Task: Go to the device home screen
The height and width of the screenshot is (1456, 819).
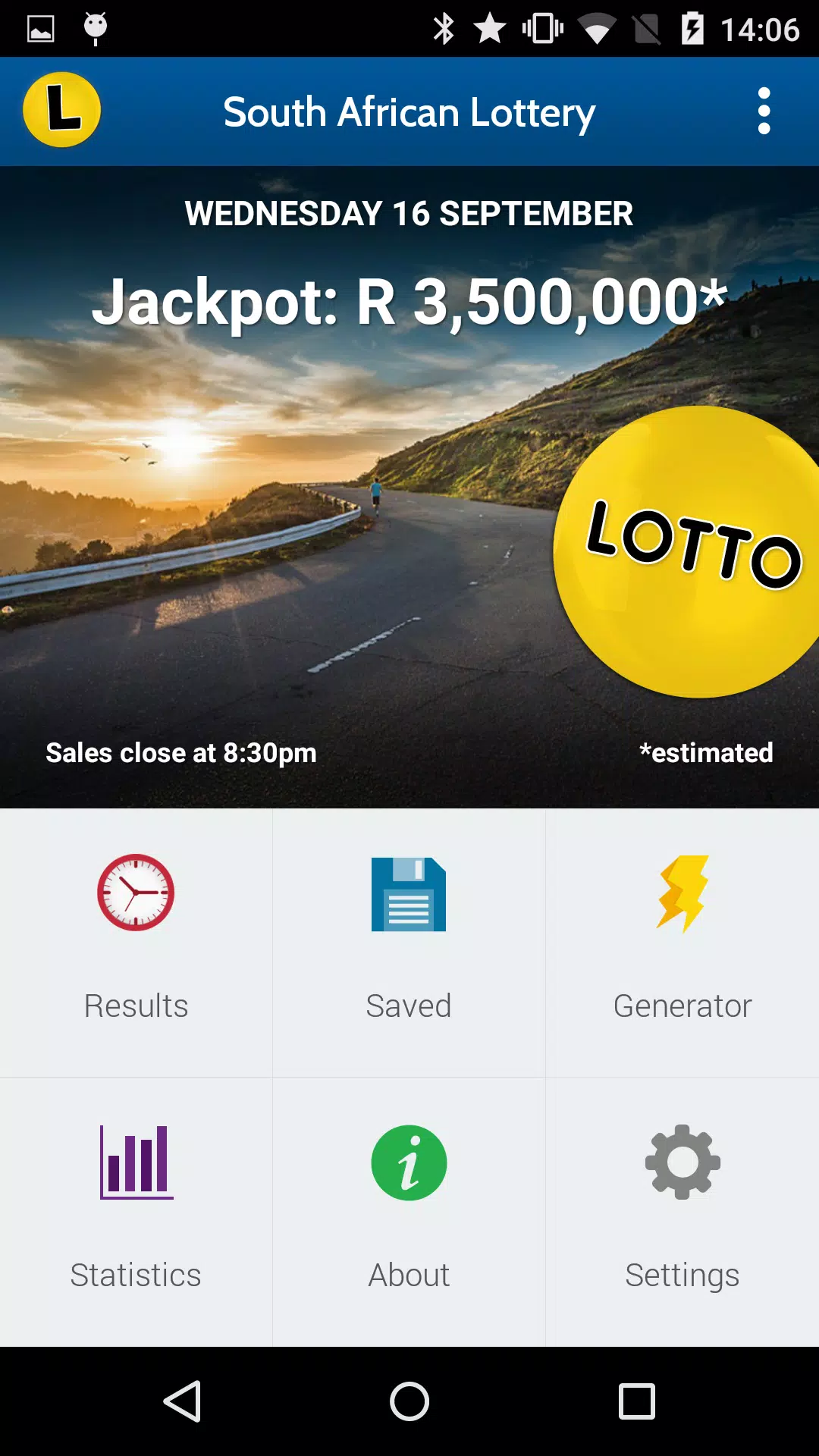Action: click(x=409, y=1401)
